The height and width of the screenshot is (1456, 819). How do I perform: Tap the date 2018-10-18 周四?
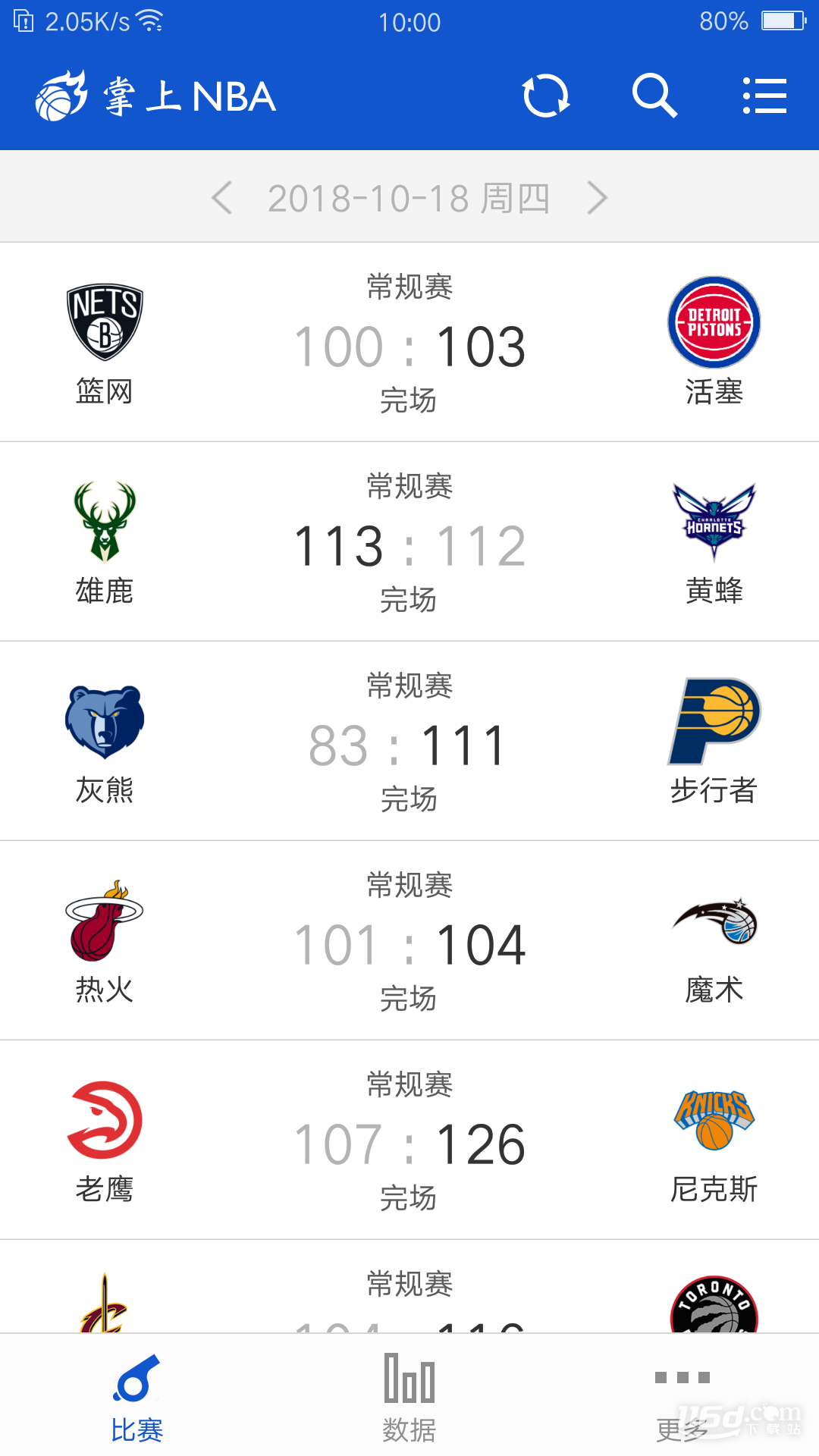coord(409,198)
